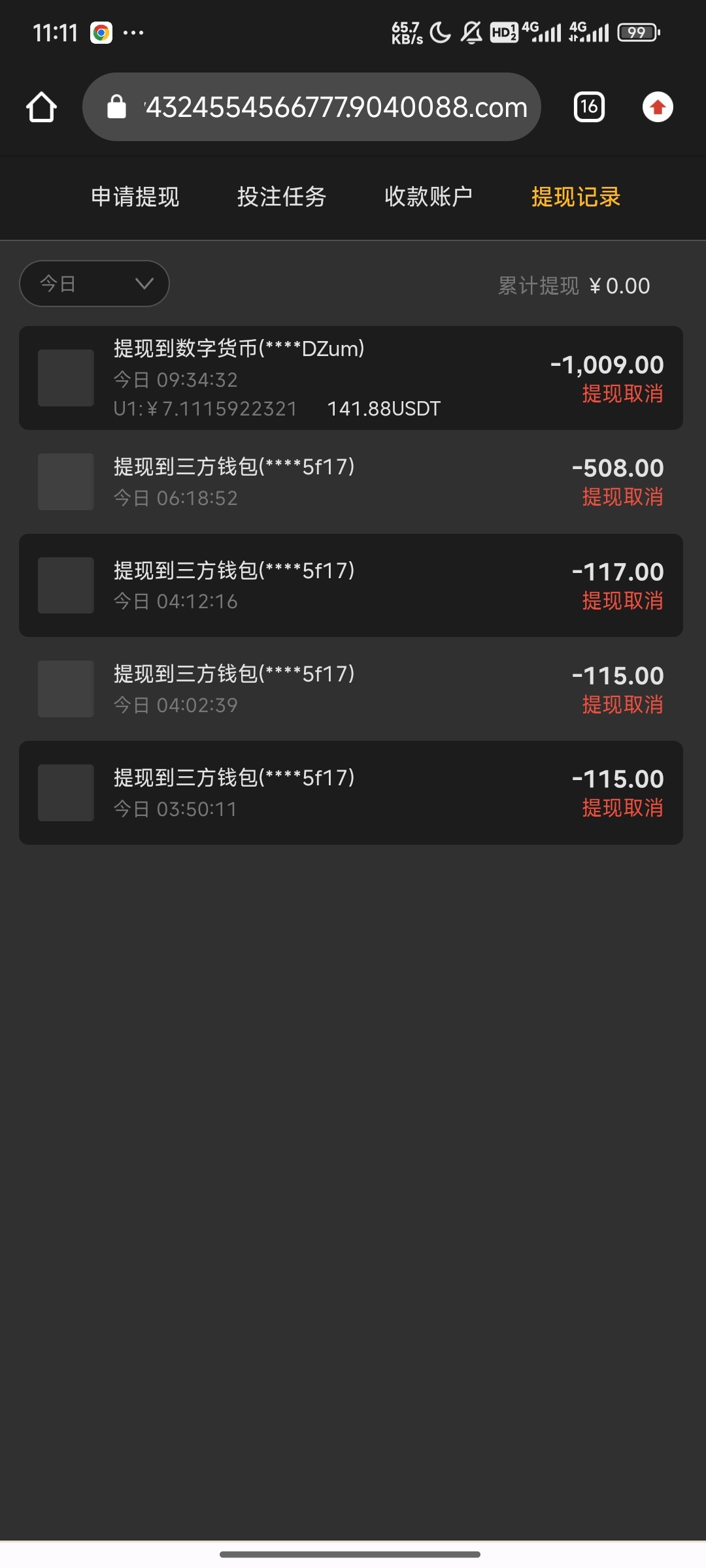Open the withdrawal record from 04:02:39
The image size is (706, 1568).
click(351, 689)
